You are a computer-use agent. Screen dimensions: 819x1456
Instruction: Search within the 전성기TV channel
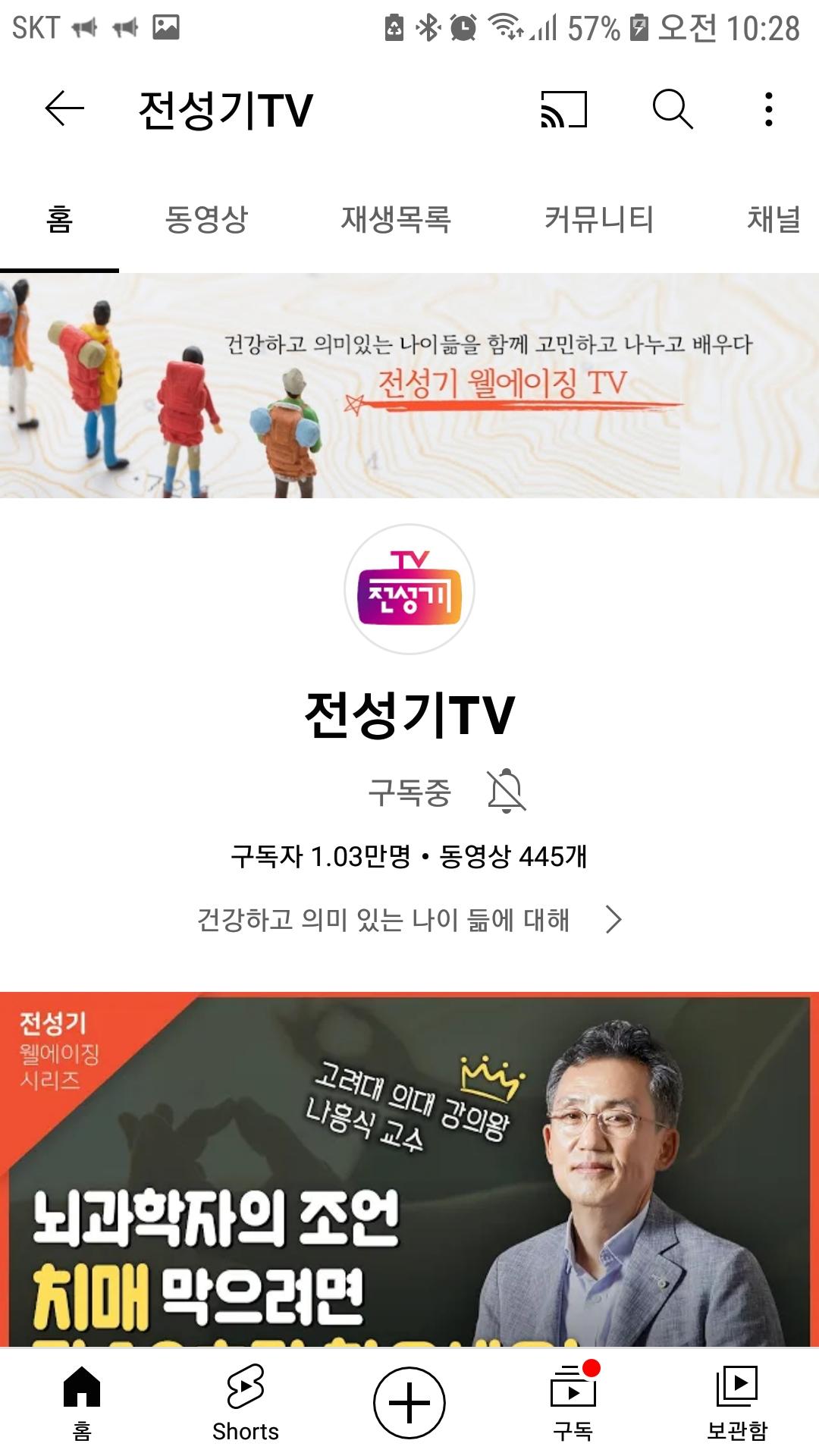[673, 108]
